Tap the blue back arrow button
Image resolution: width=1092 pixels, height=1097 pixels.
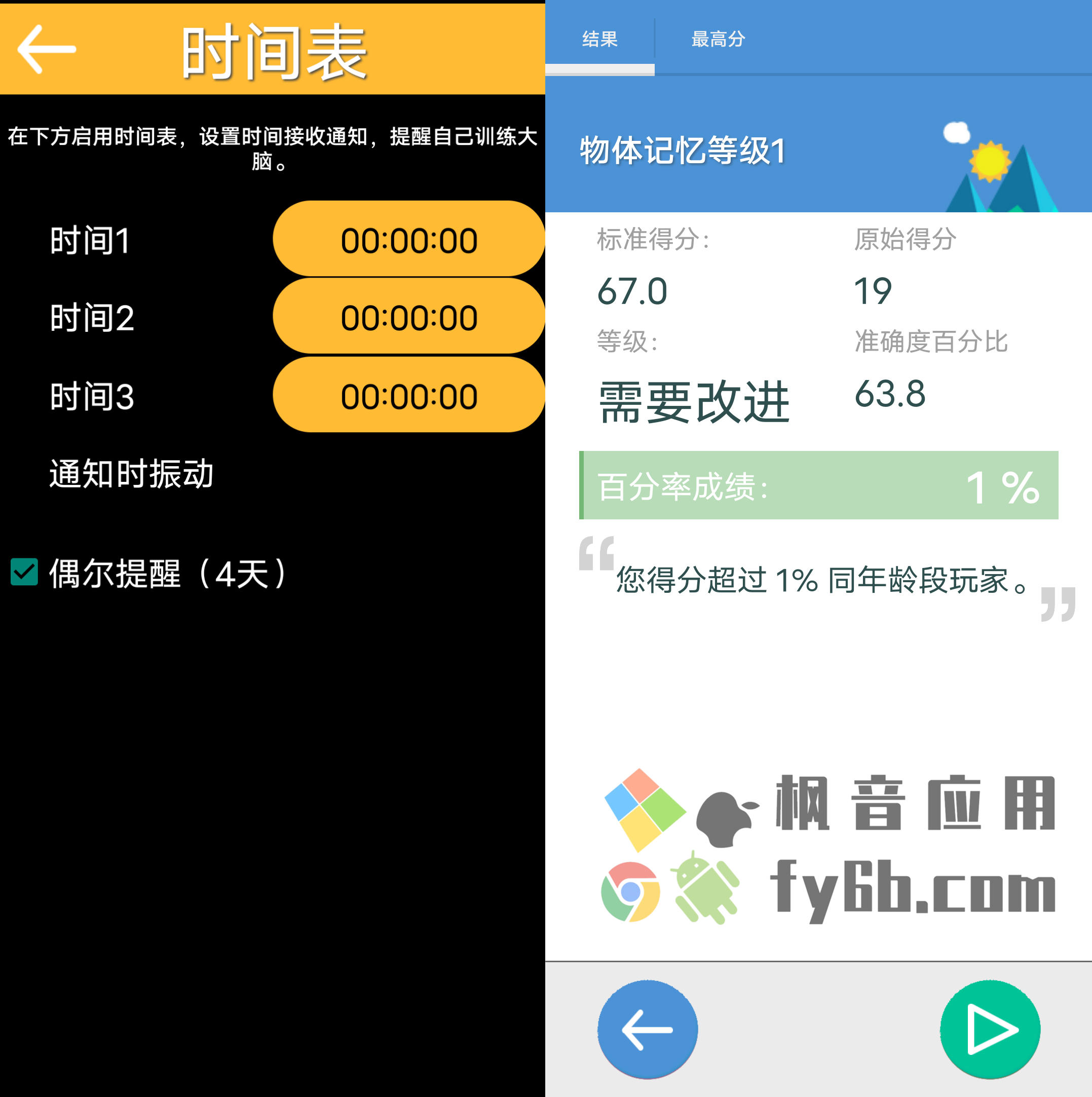647,1029
